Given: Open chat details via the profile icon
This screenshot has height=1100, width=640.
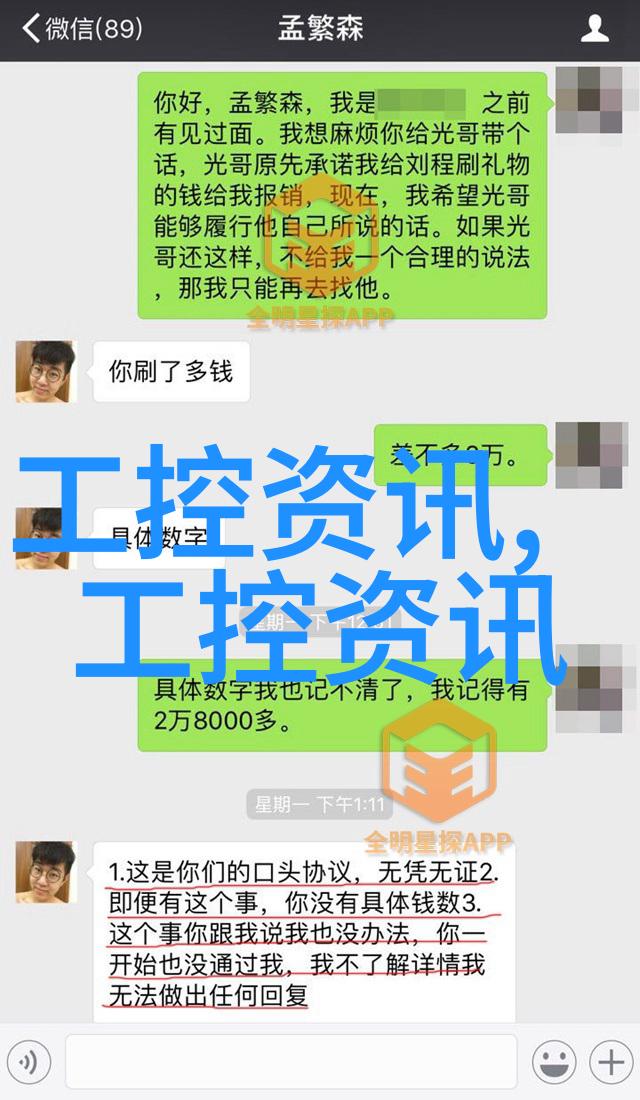Looking at the screenshot, I should tap(595, 28).
